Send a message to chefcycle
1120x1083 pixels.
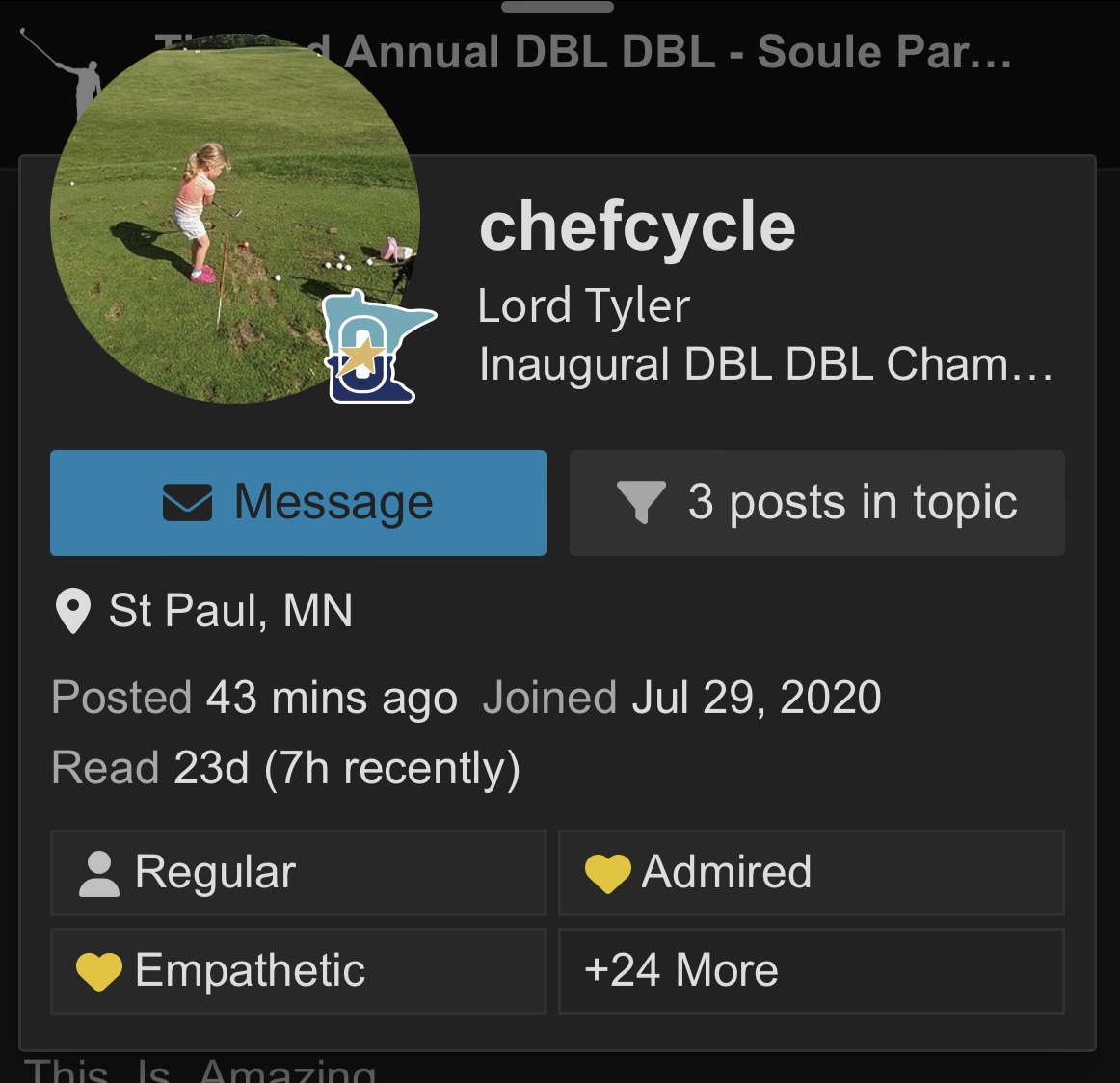click(x=298, y=502)
